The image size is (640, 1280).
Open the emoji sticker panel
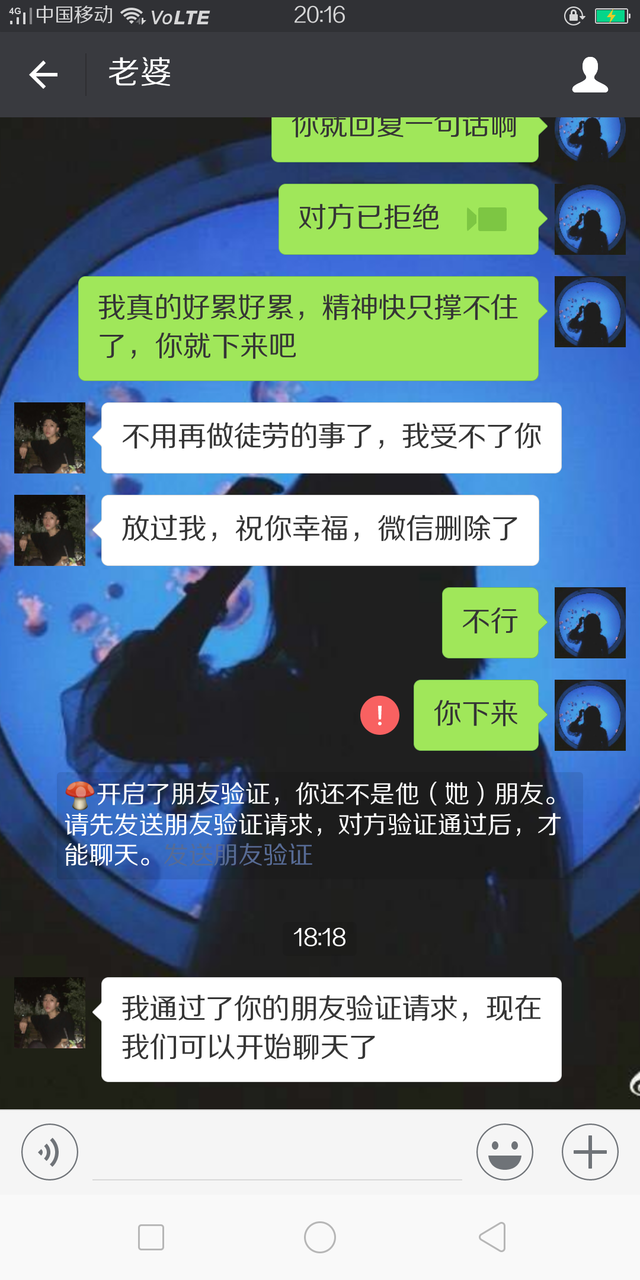(505, 1152)
